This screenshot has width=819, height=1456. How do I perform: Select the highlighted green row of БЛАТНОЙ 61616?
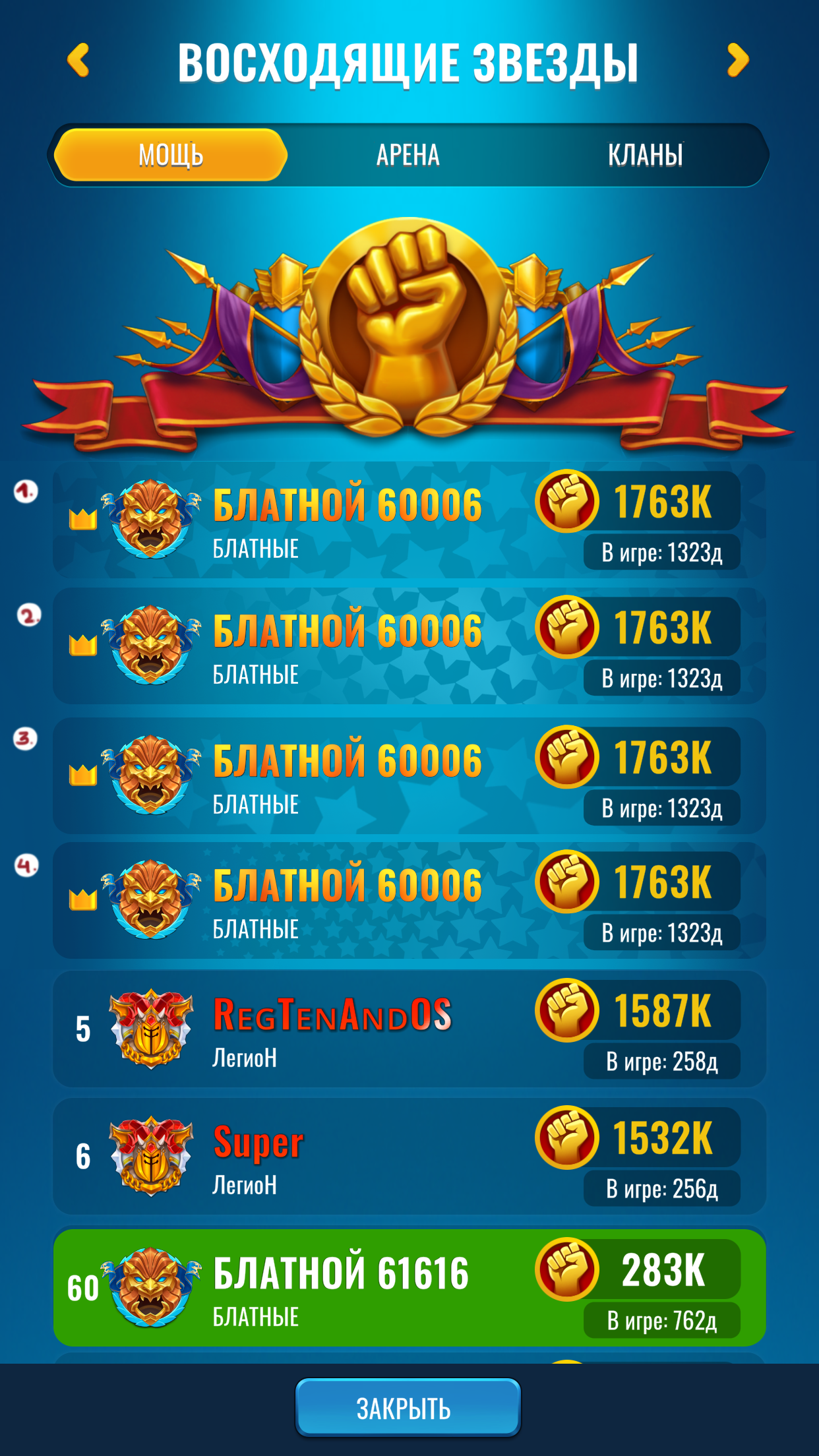click(x=409, y=1286)
